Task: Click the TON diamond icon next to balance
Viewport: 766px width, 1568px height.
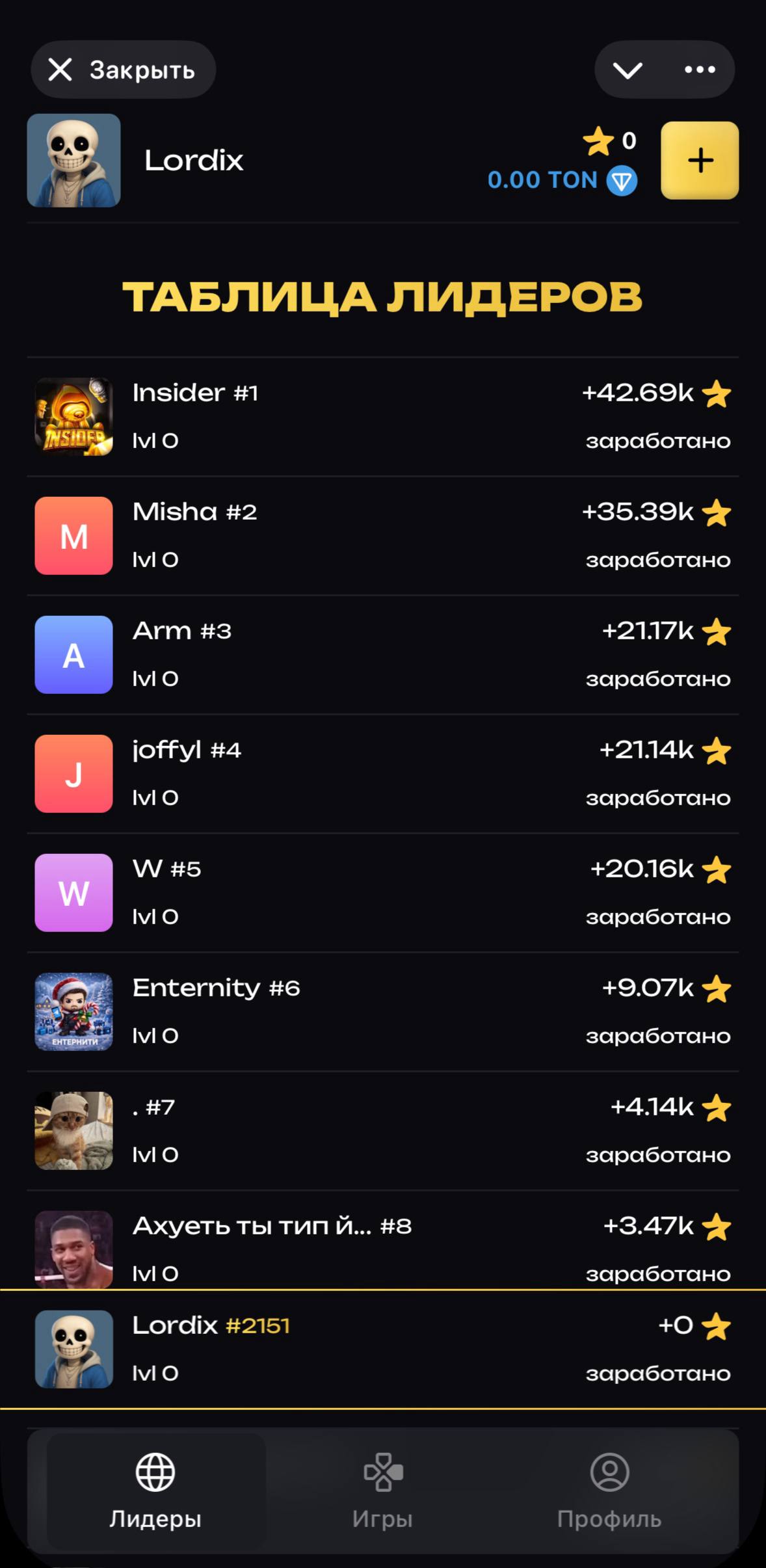Action: tap(620, 181)
